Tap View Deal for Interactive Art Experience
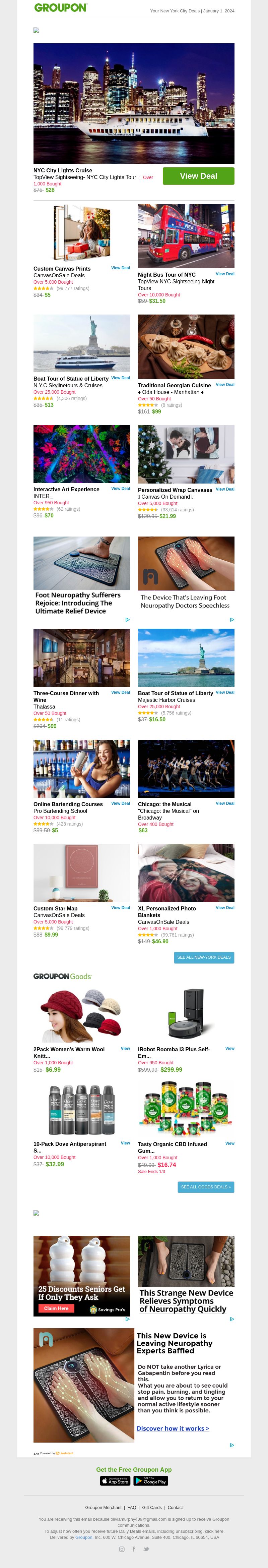This screenshot has width=268, height=1568. pyautogui.click(x=120, y=488)
